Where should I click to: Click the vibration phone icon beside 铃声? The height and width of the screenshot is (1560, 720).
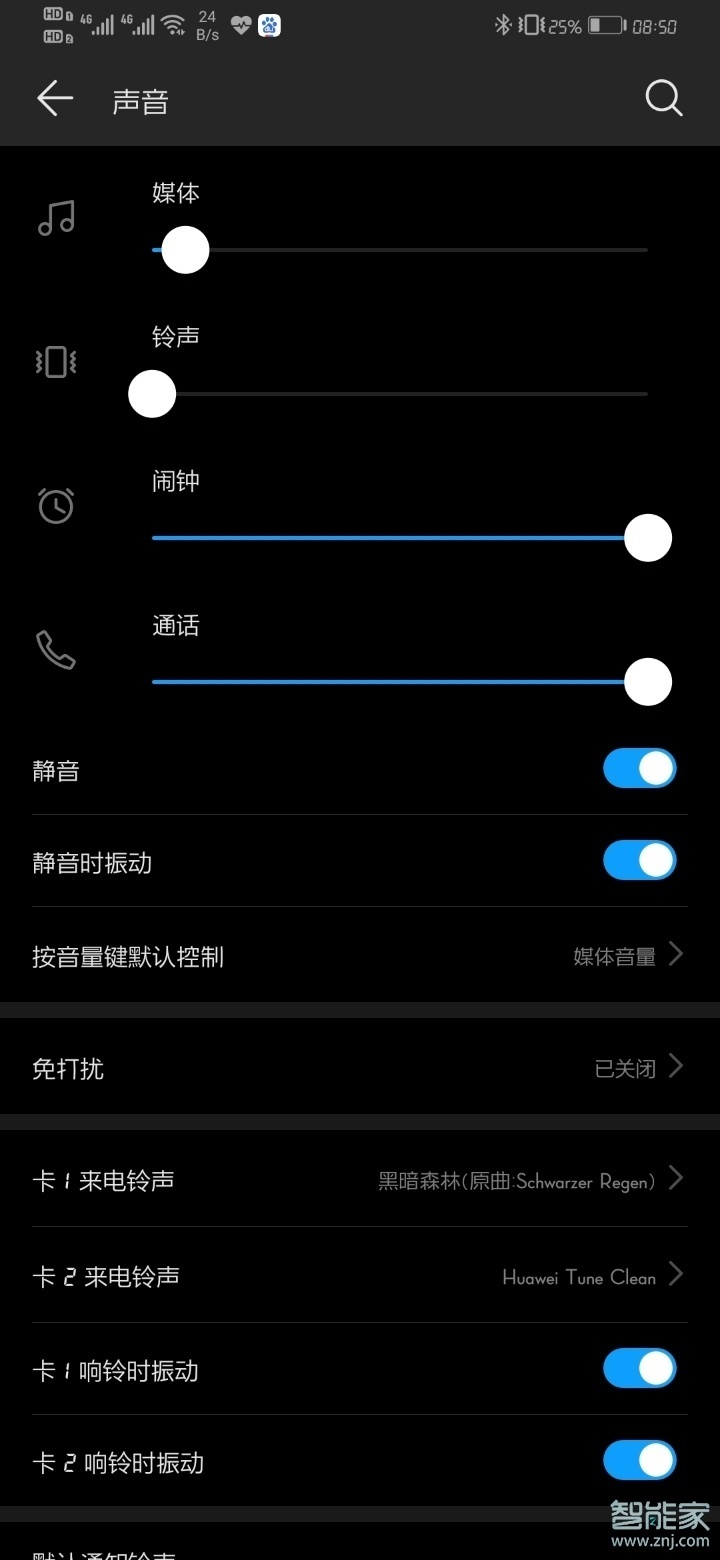coord(55,362)
